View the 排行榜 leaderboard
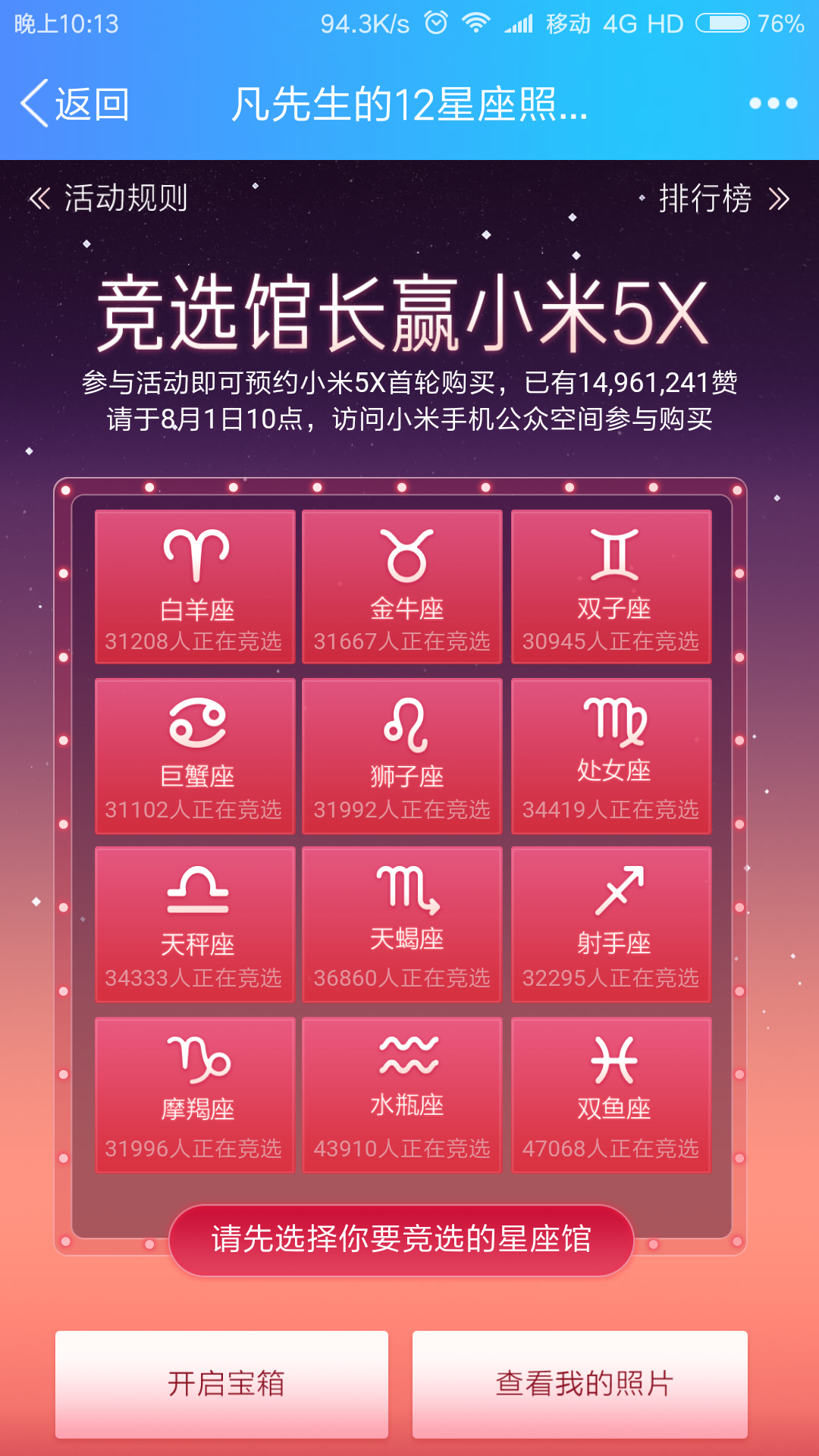This screenshot has width=819, height=1456. pyautogui.click(x=723, y=199)
